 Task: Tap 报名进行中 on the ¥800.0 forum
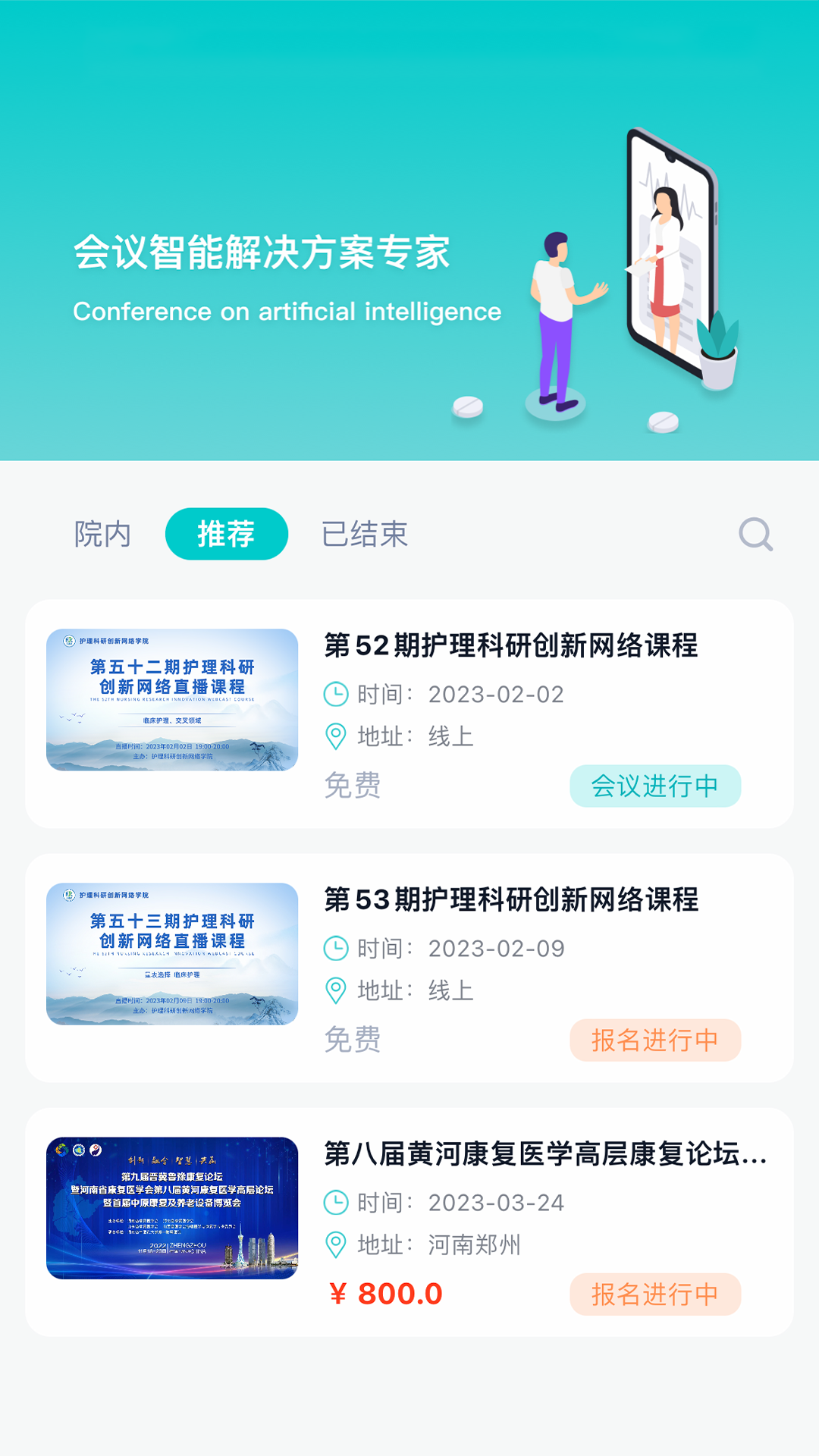[x=654, y=1294]
